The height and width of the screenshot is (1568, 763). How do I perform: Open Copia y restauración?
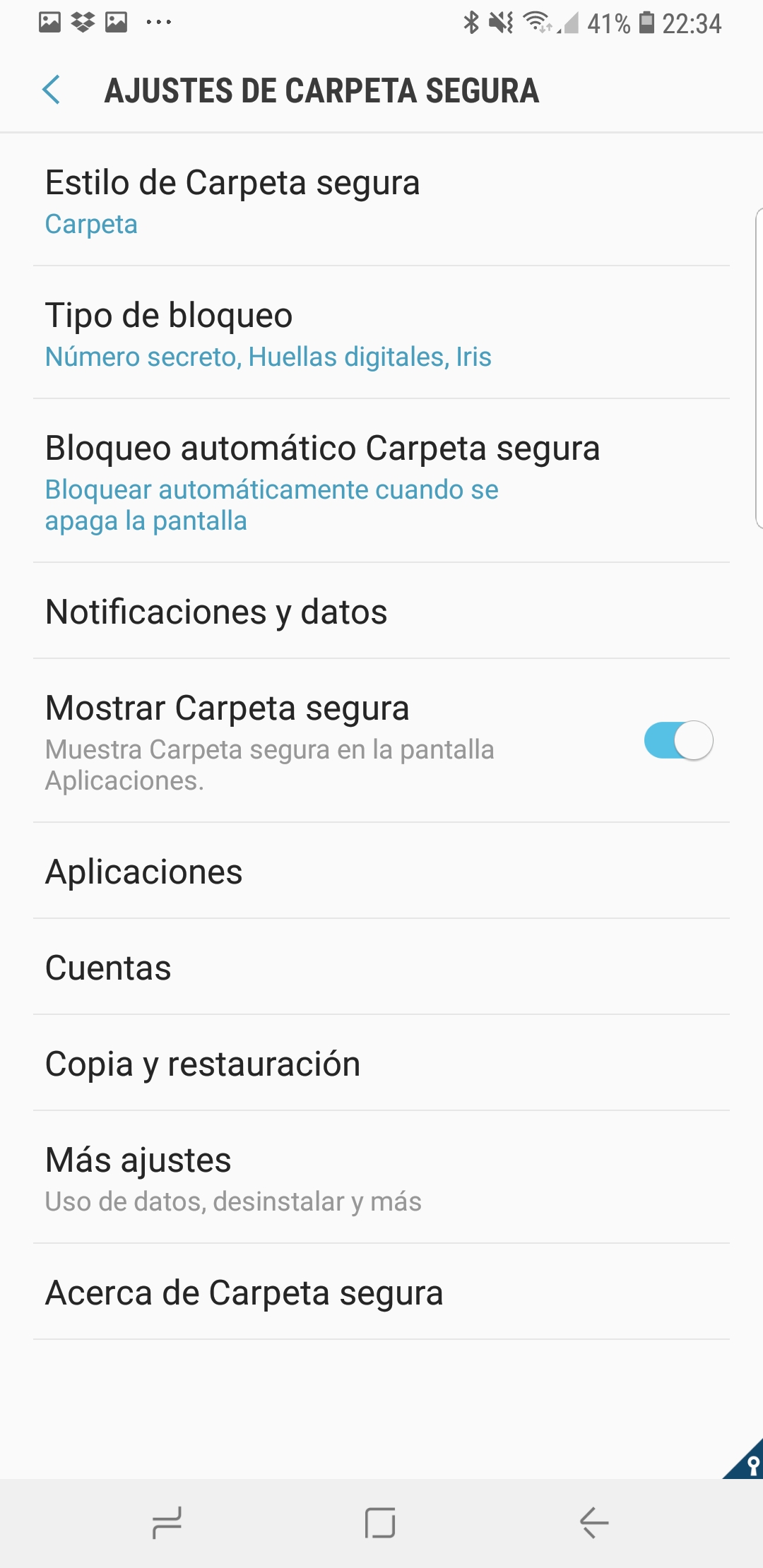tap(381, 1063)
